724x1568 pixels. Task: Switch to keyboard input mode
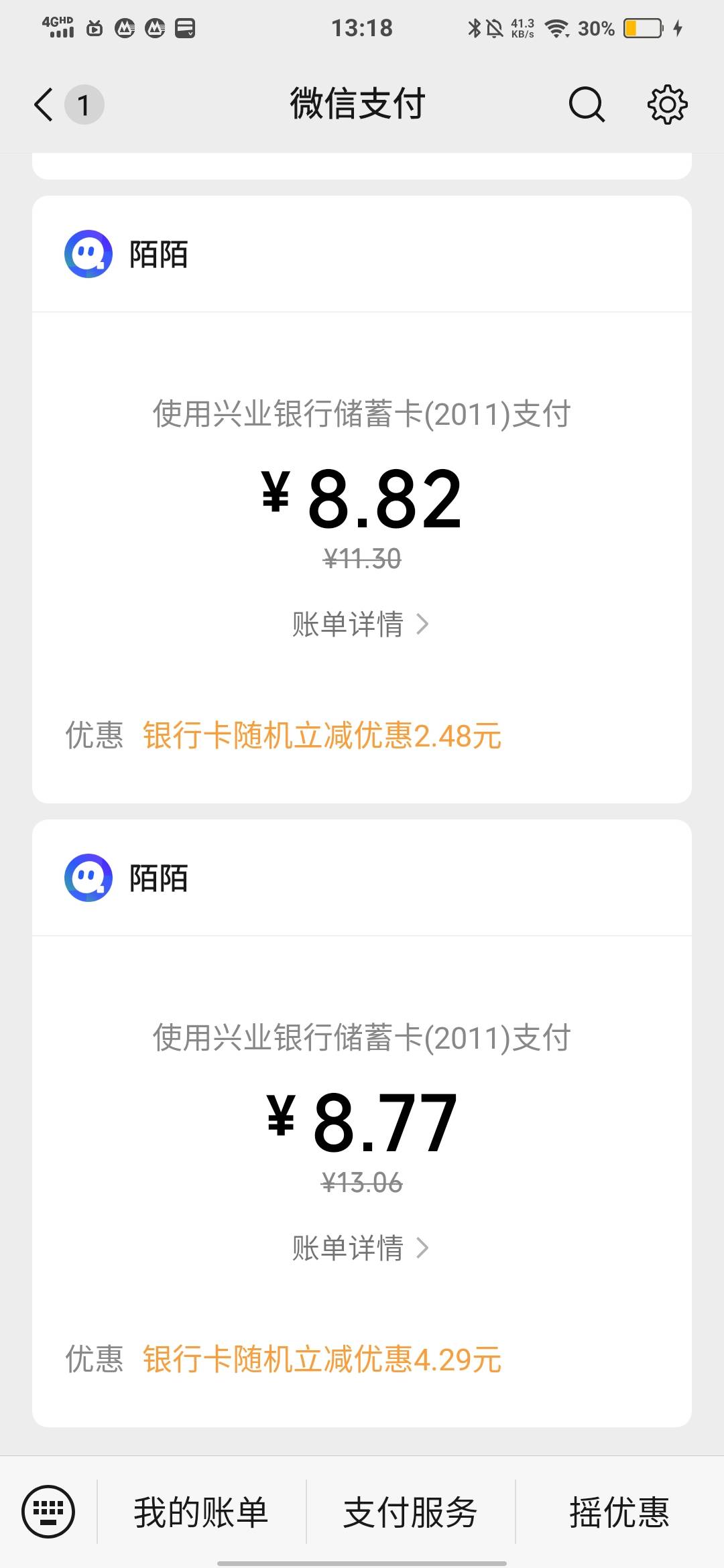48,1512
